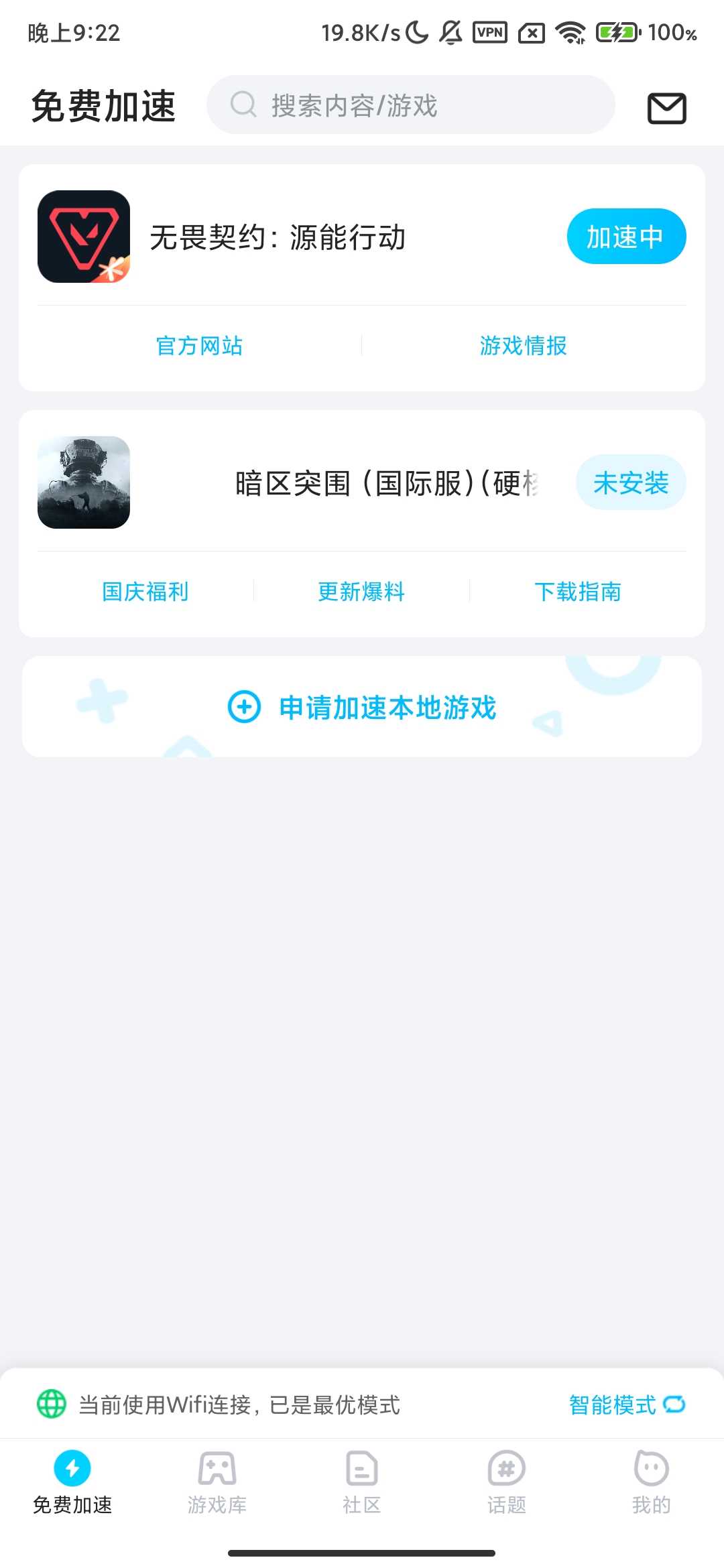Open the 更新爆料 link

(x=361, y=592)
